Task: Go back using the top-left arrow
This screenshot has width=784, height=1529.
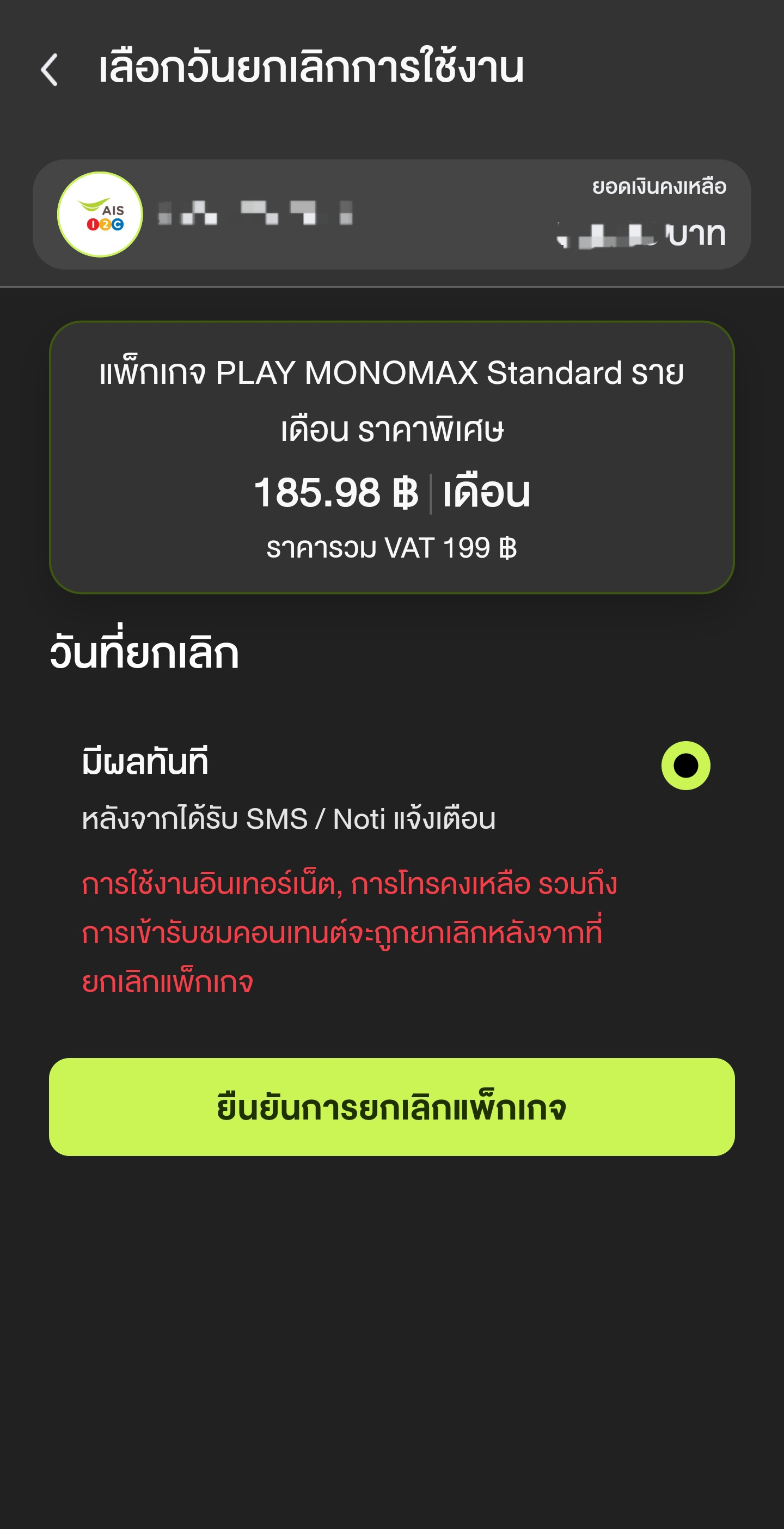Action: [x=49, y=70]
